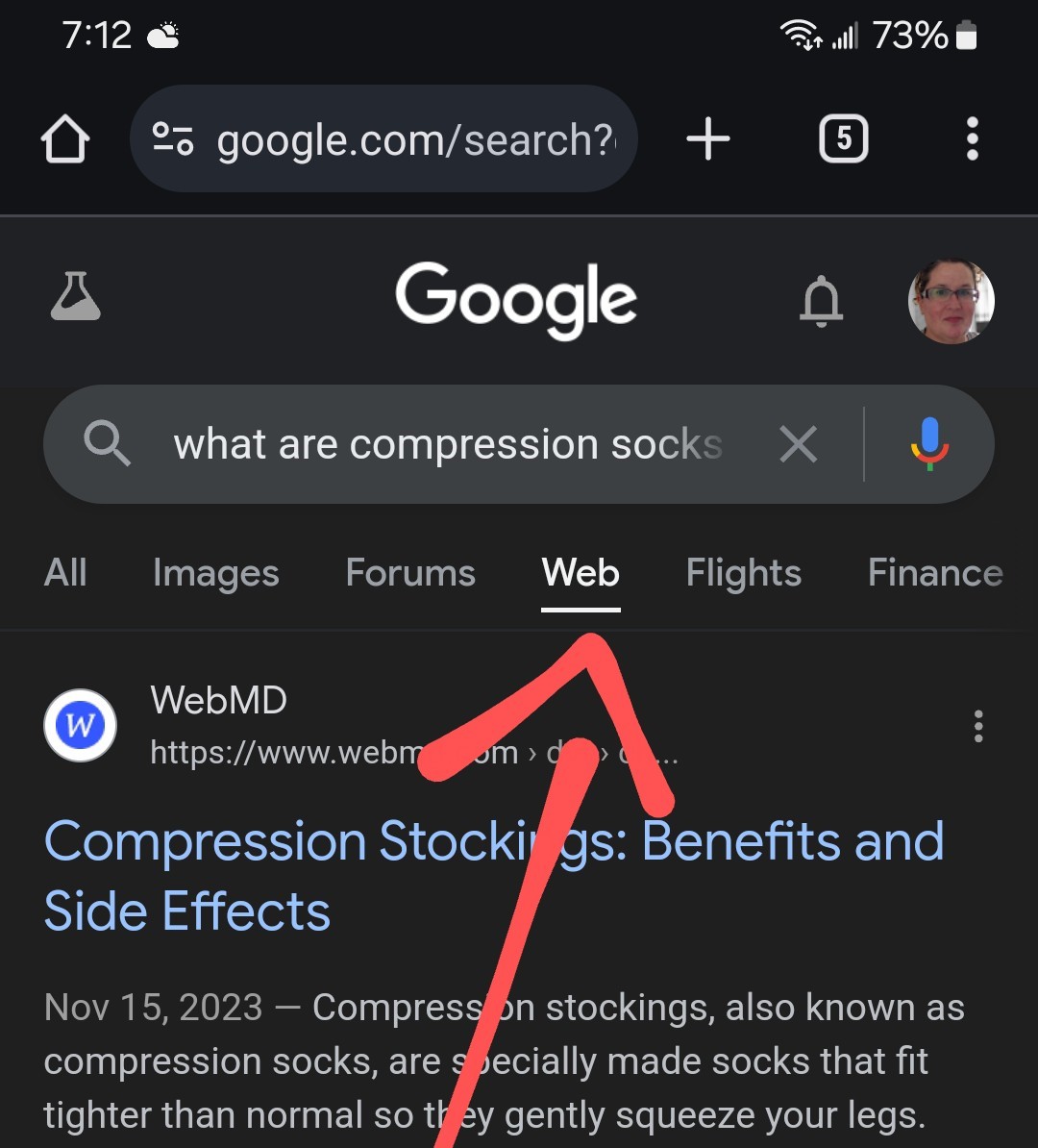Edit the compression socks search query
The image size is (1038, 1148).
pyautogui.click(x=447, y=444)
